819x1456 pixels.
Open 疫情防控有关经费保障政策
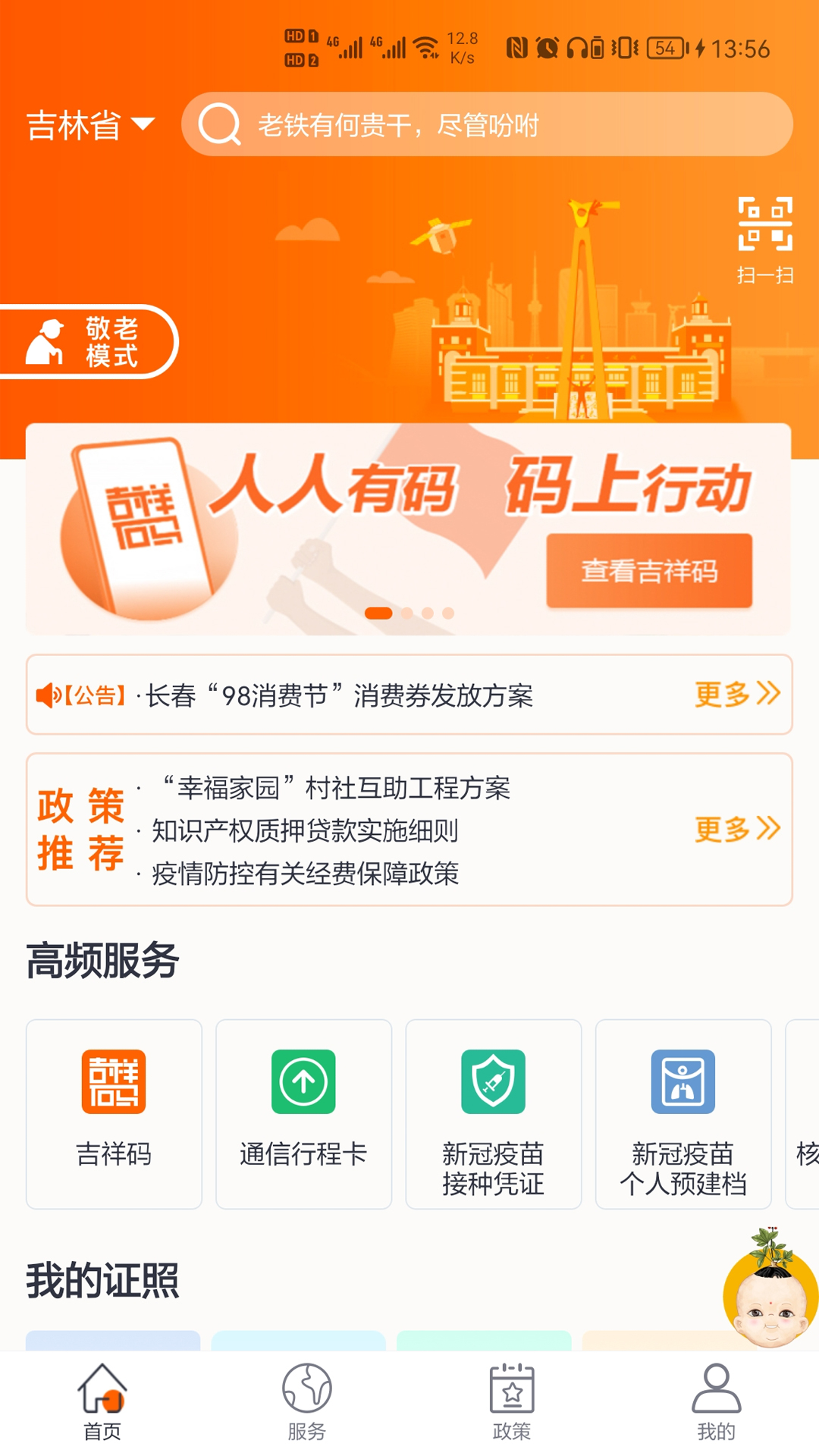[305, 874]
